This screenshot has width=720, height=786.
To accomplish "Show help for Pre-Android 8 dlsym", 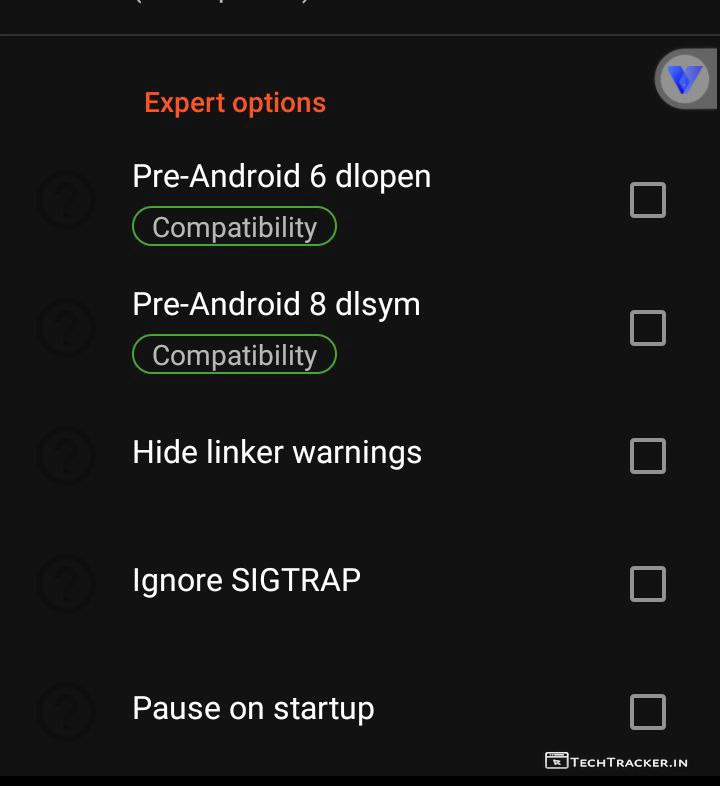I will click(x=66, y=328).
